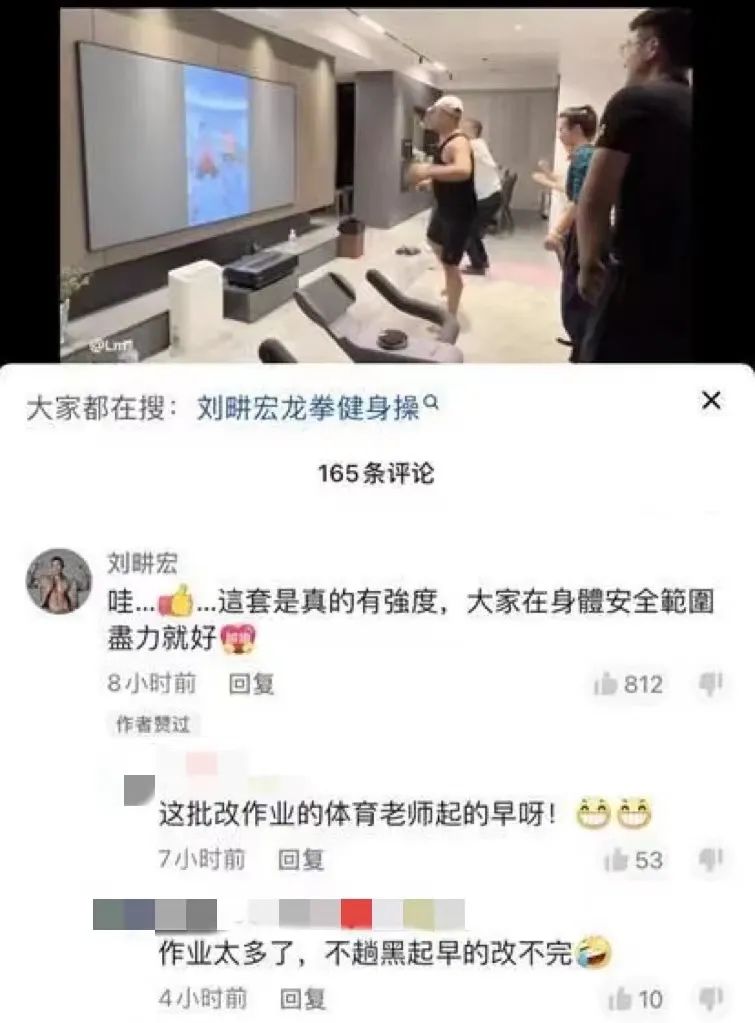The image size is (755, 1023).
Task: Dislike the comment posted 7小时前
Action: 711,860
